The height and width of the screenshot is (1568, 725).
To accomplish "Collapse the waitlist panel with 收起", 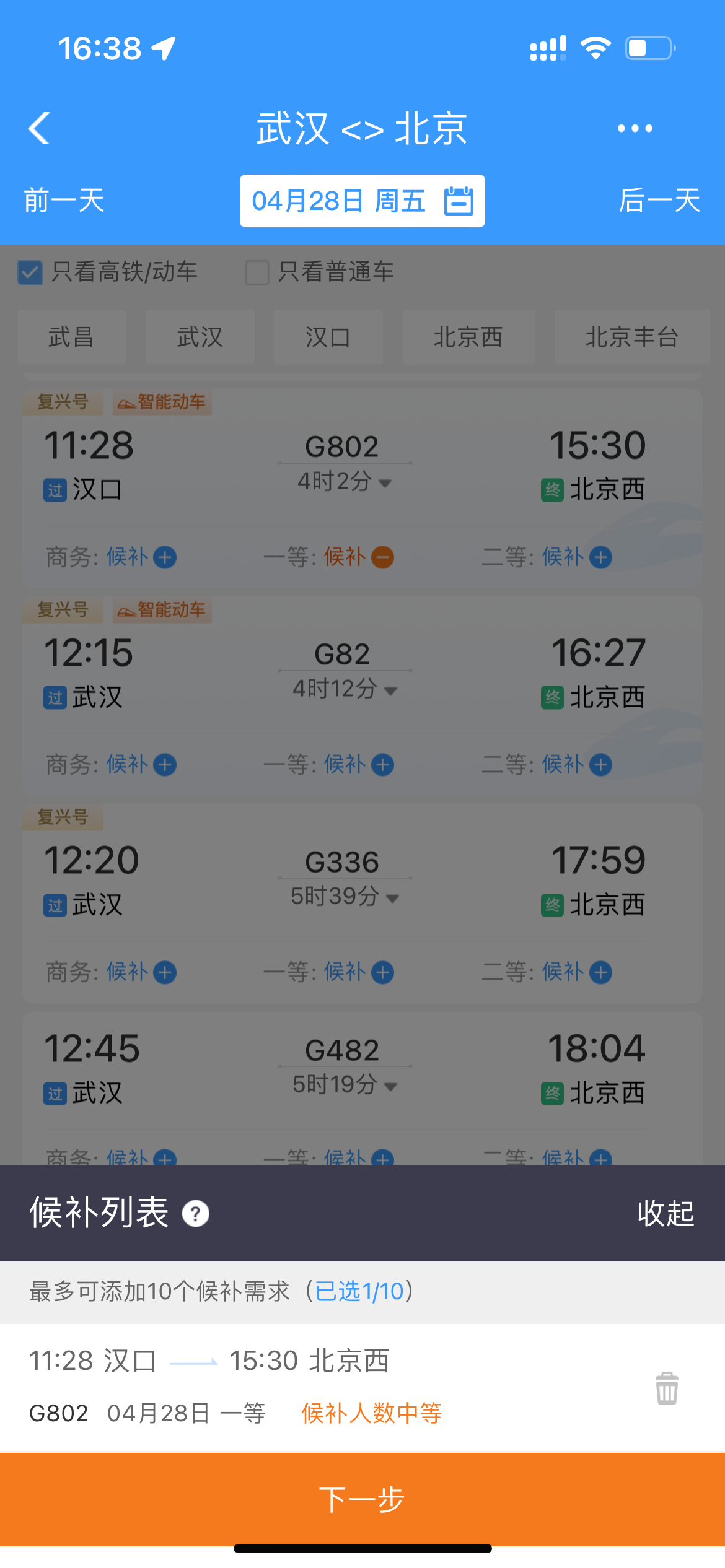I will pyautogui.click(x=666, y=1213).
